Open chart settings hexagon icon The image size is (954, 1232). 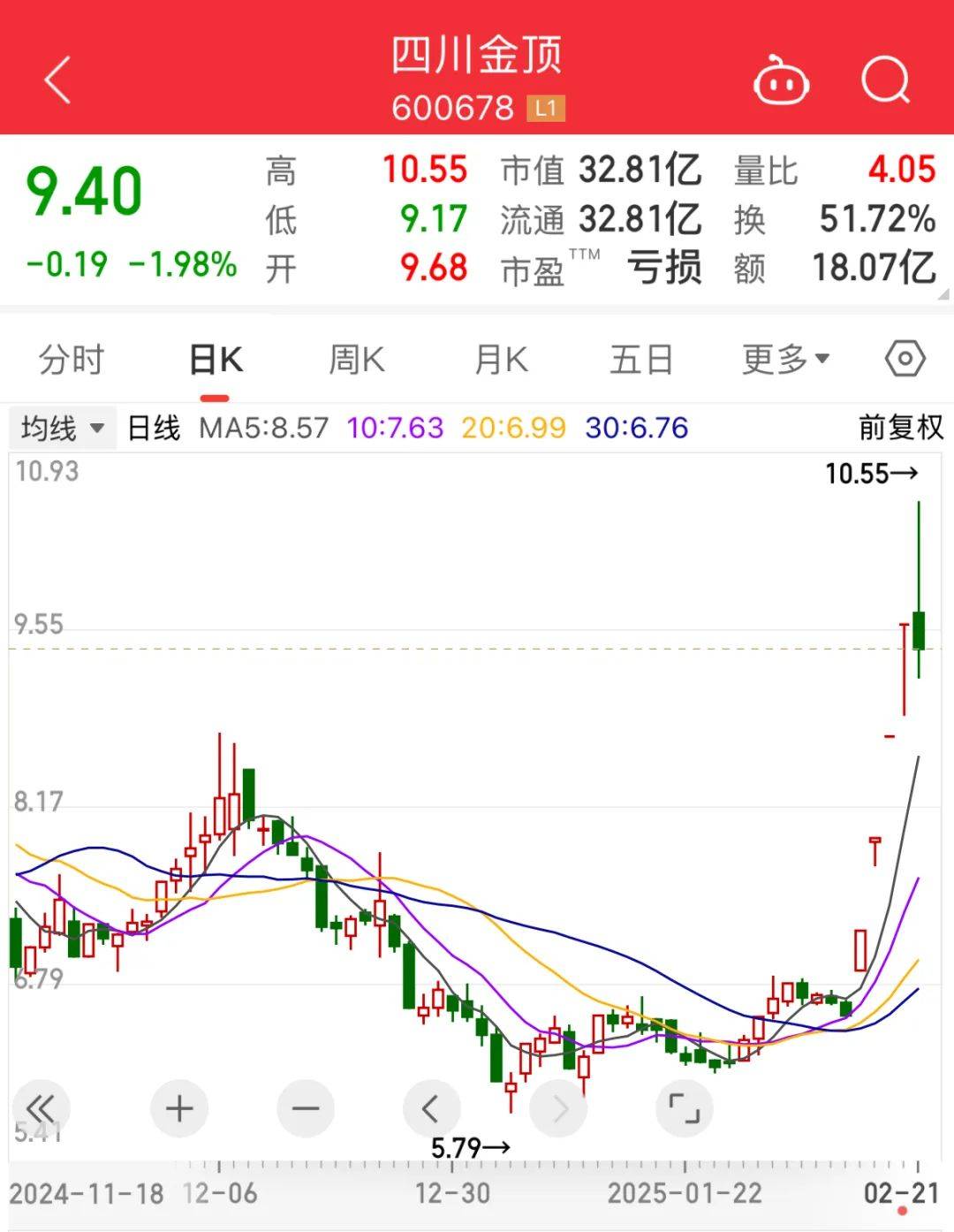pyautogui.click(x=905, y=359)
